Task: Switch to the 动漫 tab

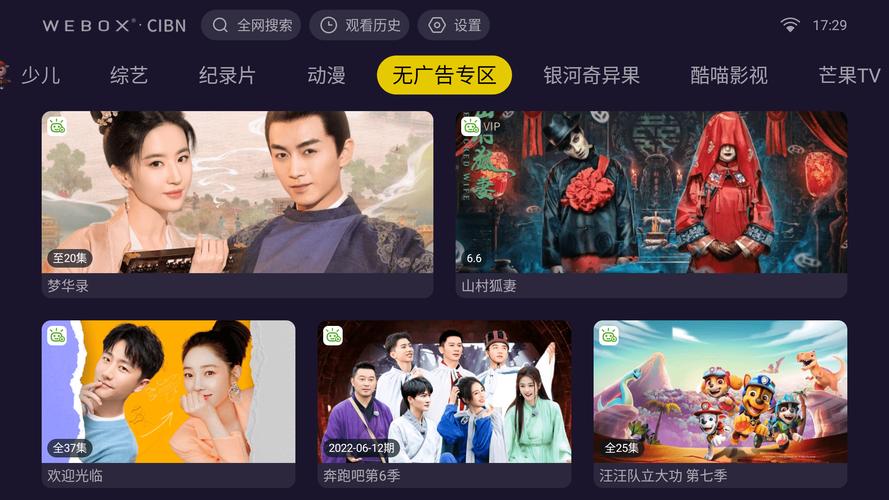Action: point(326,75)
